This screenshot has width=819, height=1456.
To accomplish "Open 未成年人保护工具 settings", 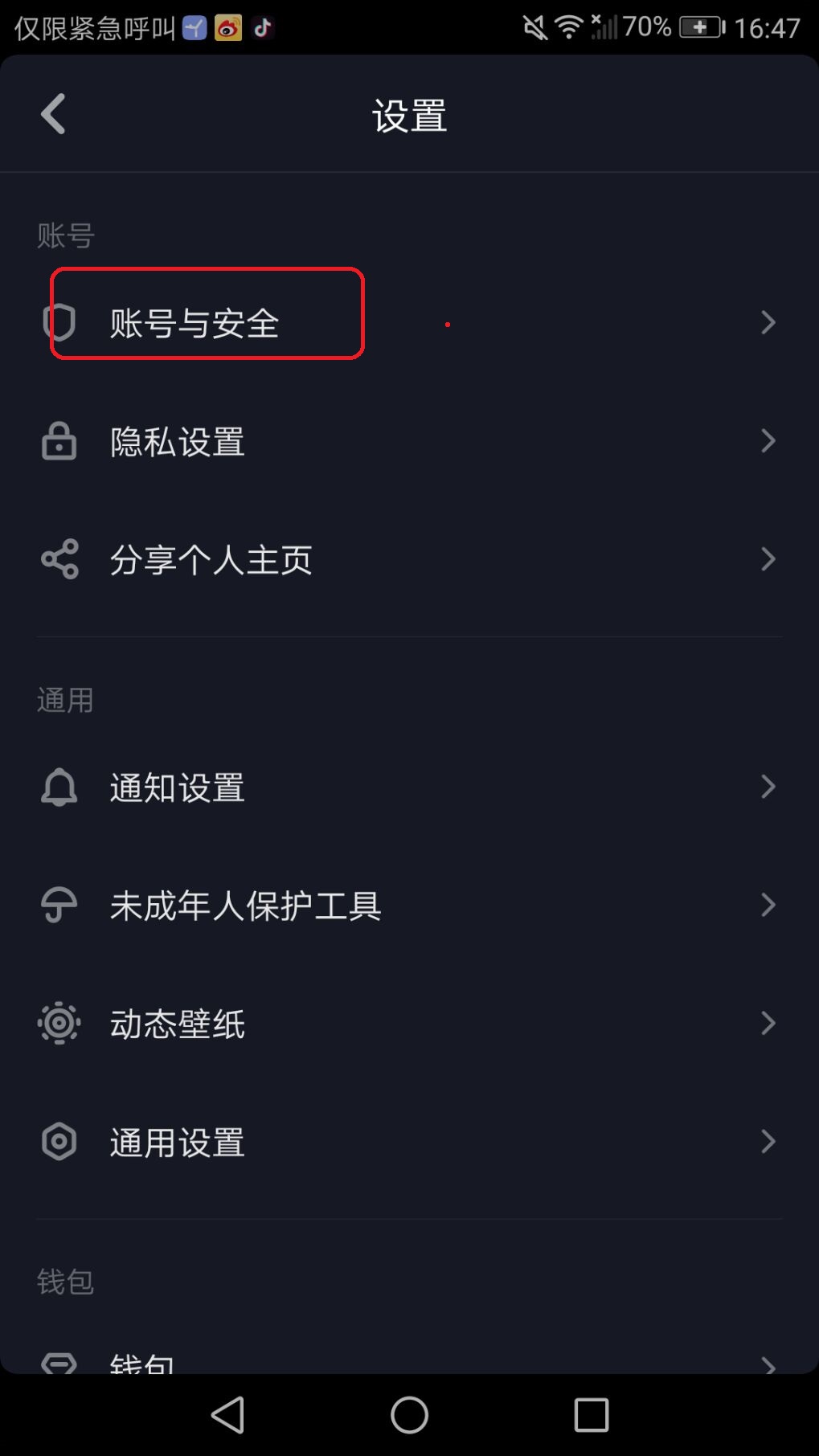I will click(244, 906).
